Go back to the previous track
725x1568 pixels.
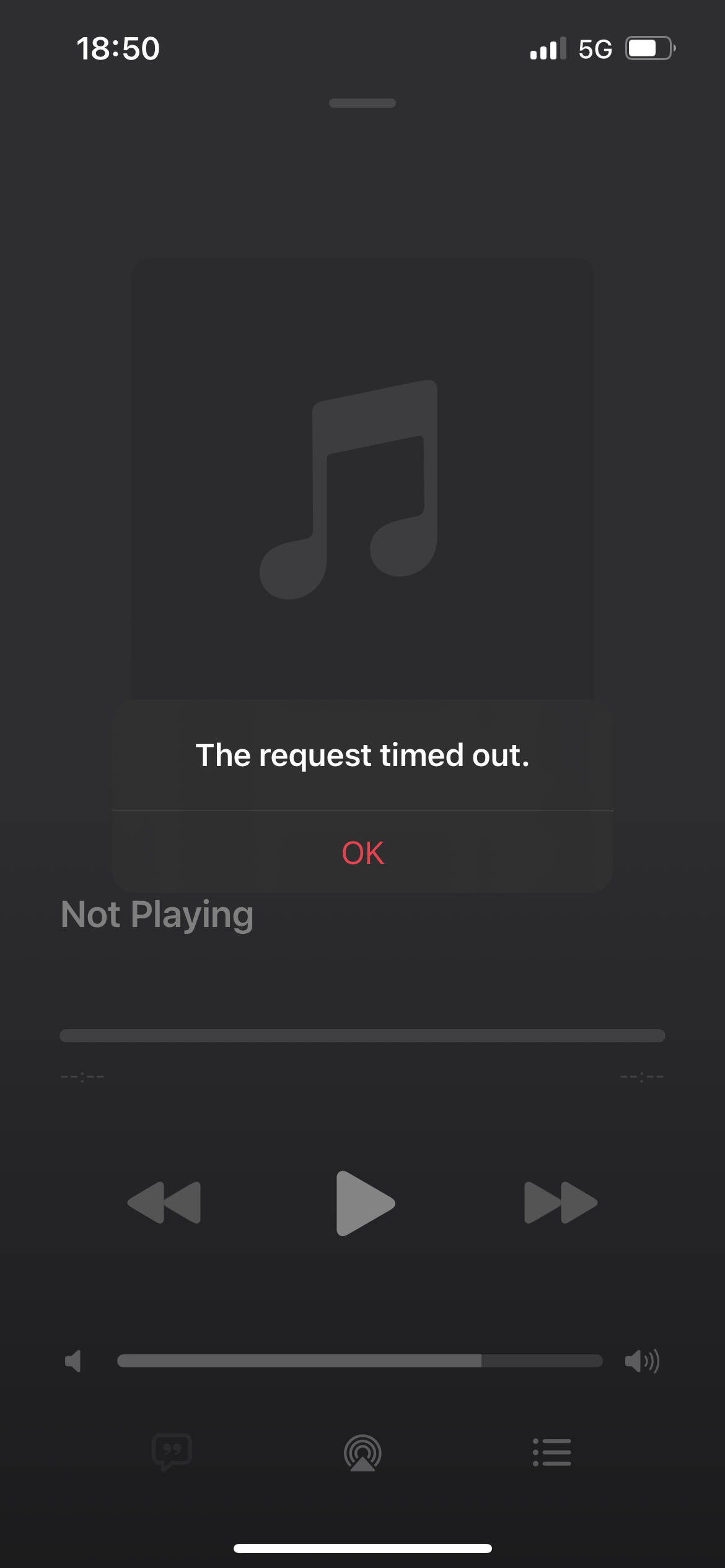tap(165, 1203)
